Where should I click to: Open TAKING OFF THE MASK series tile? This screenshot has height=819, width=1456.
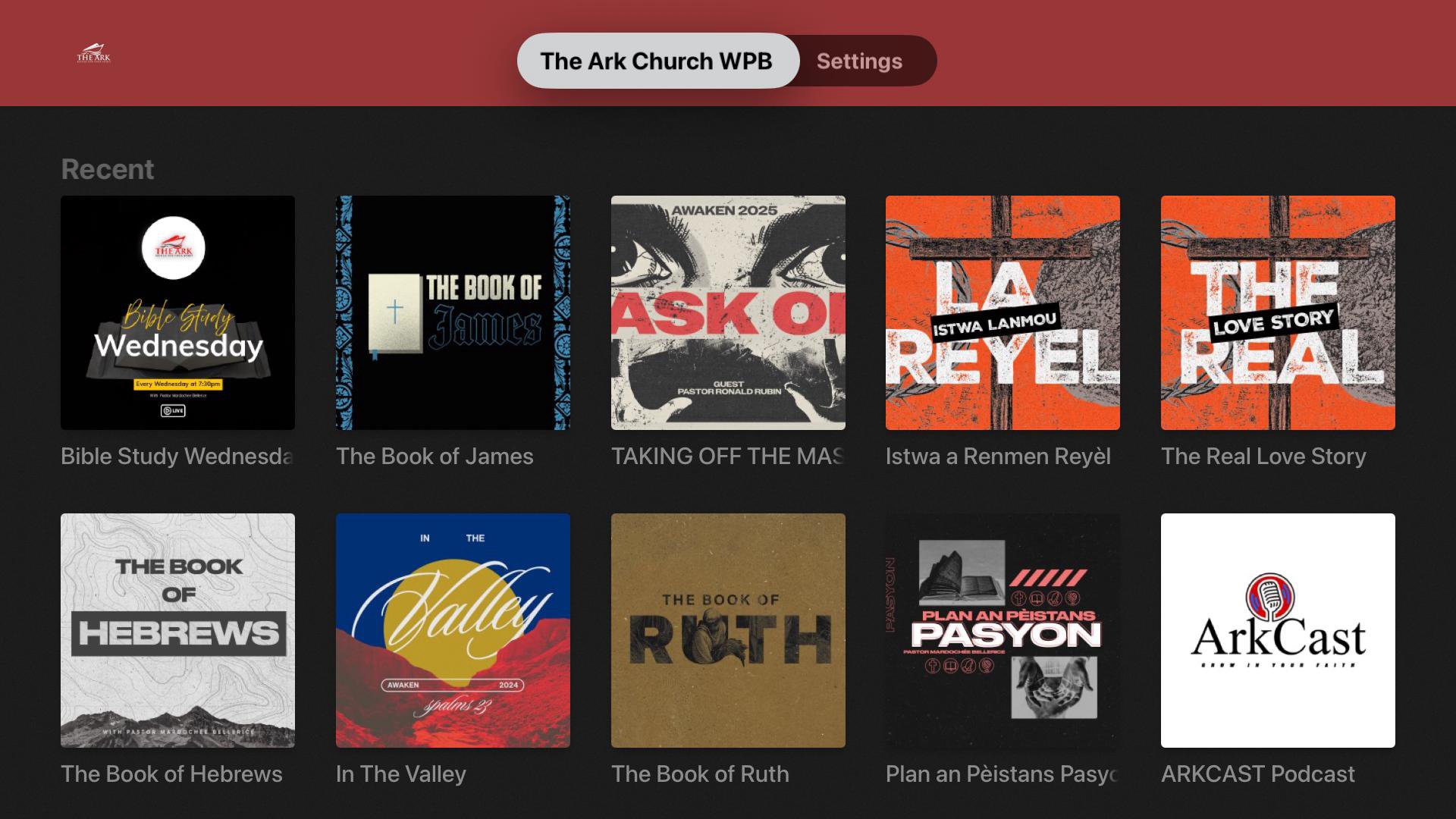pos(728,312)
